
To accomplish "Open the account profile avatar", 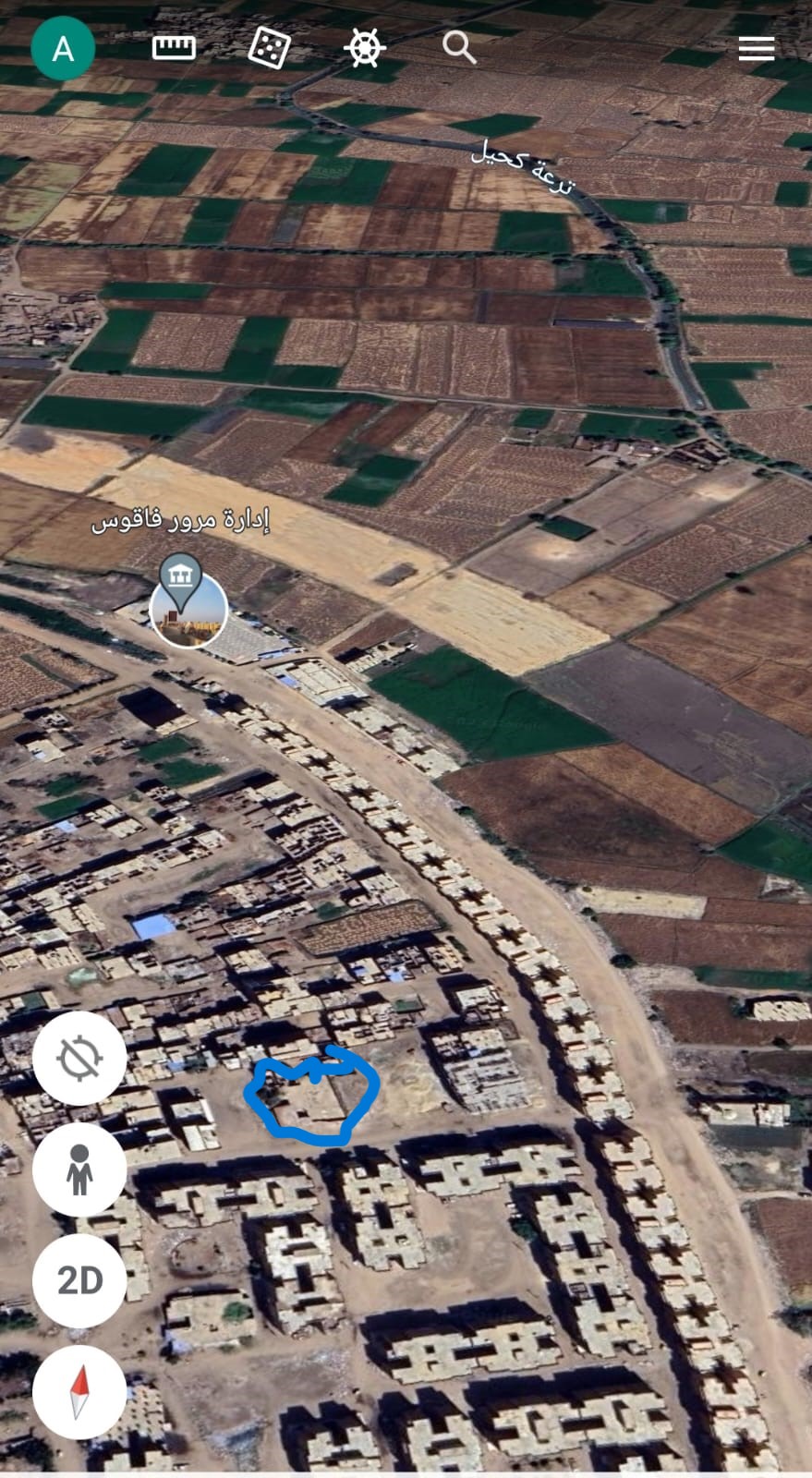I will tap(63, 48).
